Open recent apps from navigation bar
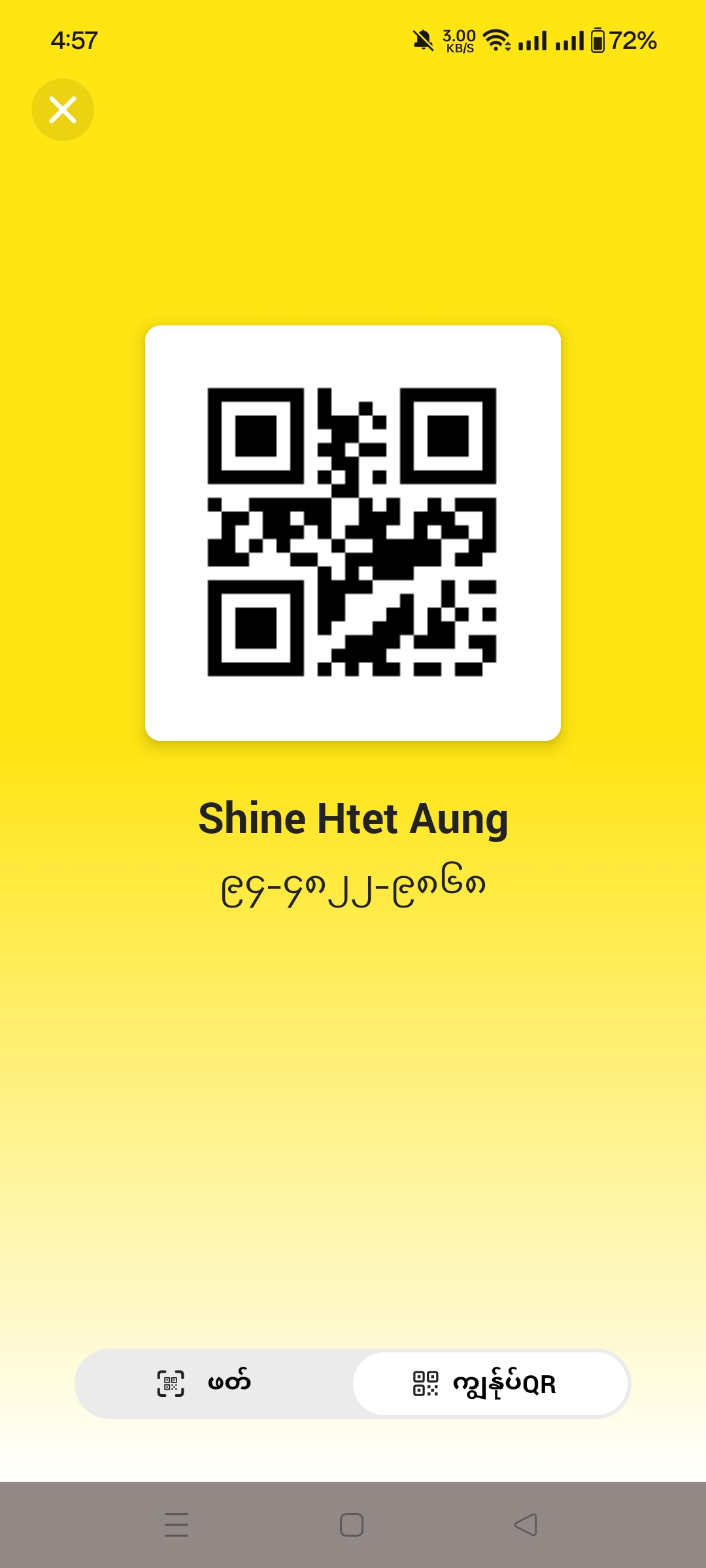This screenshot has width=706, height=1568. (x=176, y=1525)
